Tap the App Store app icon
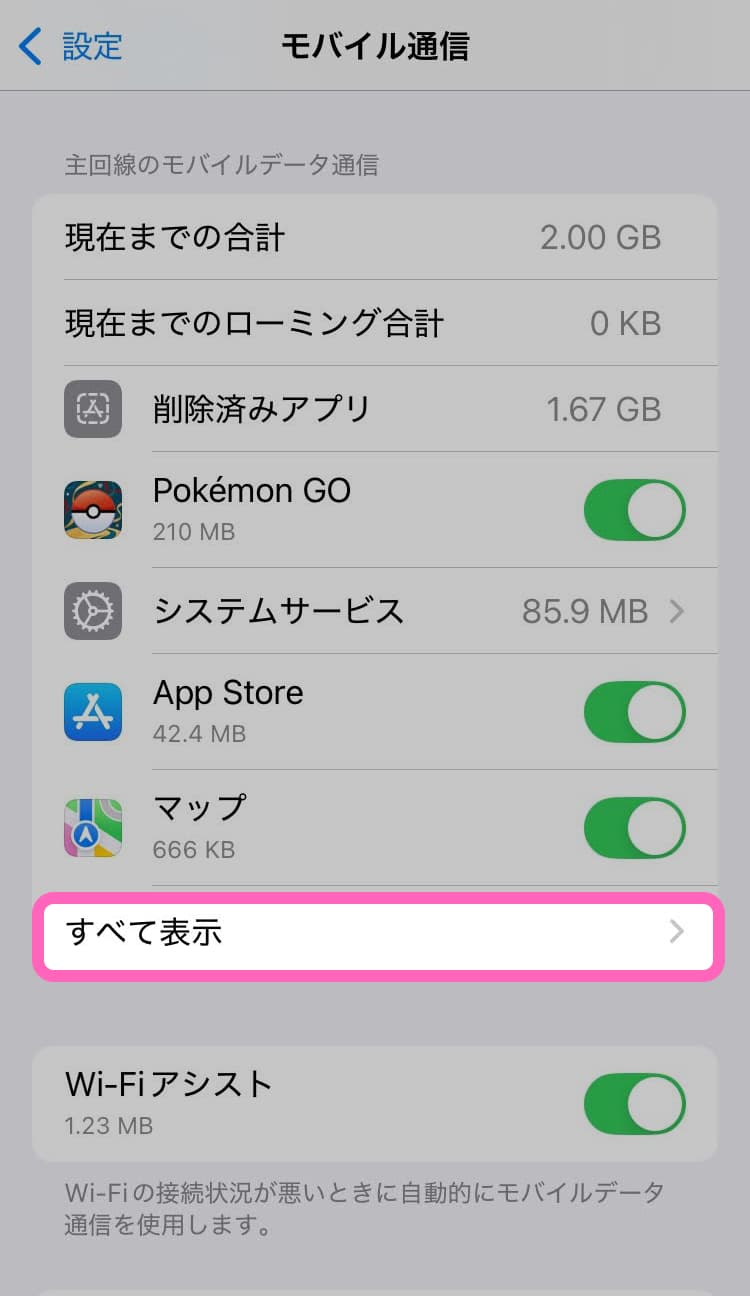750x1296 pixels. click(93, 712)
